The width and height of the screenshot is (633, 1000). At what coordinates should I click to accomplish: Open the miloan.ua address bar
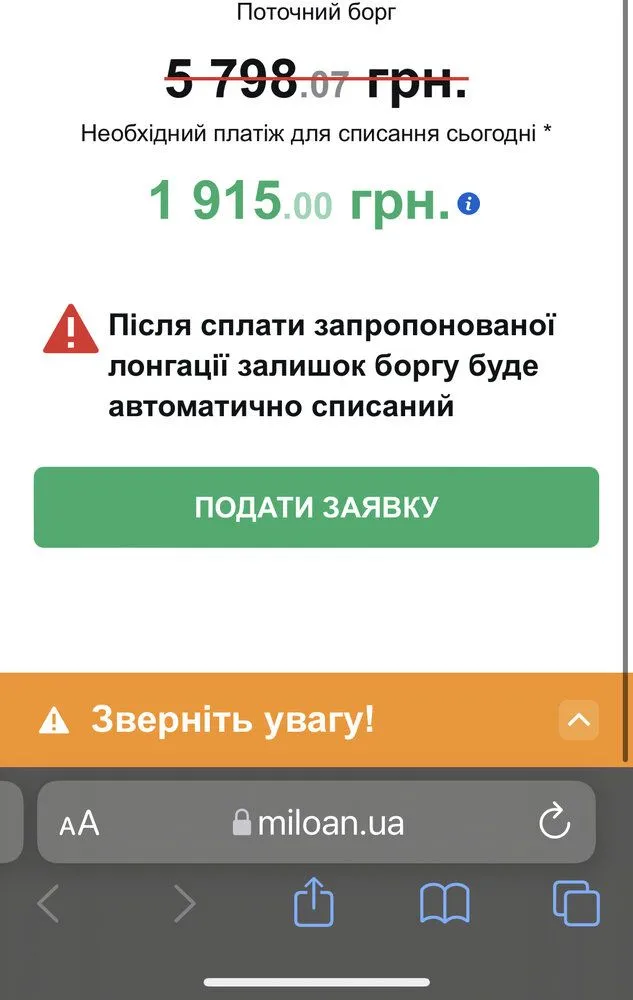[318, 823]
